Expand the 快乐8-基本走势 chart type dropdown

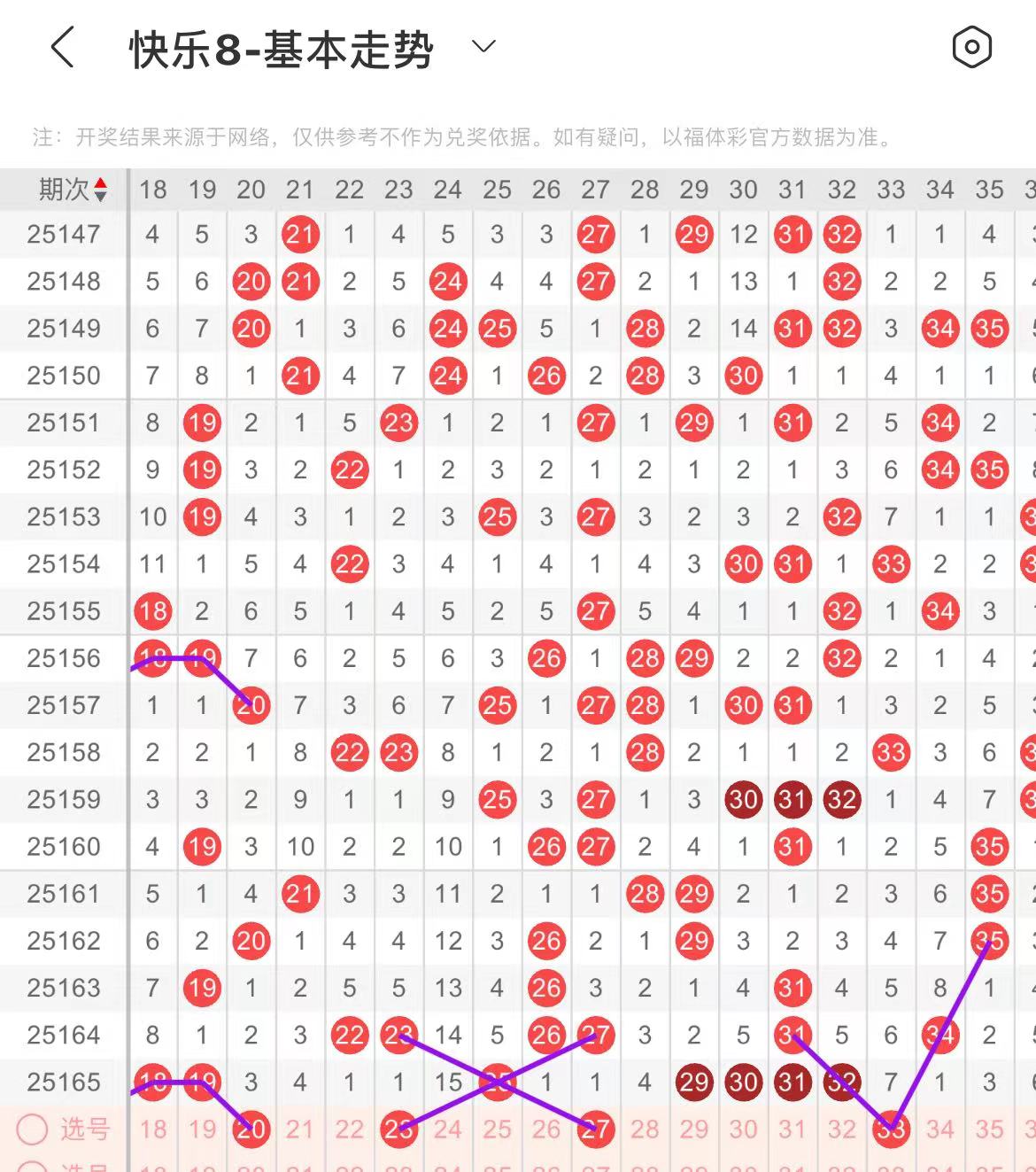483,46
